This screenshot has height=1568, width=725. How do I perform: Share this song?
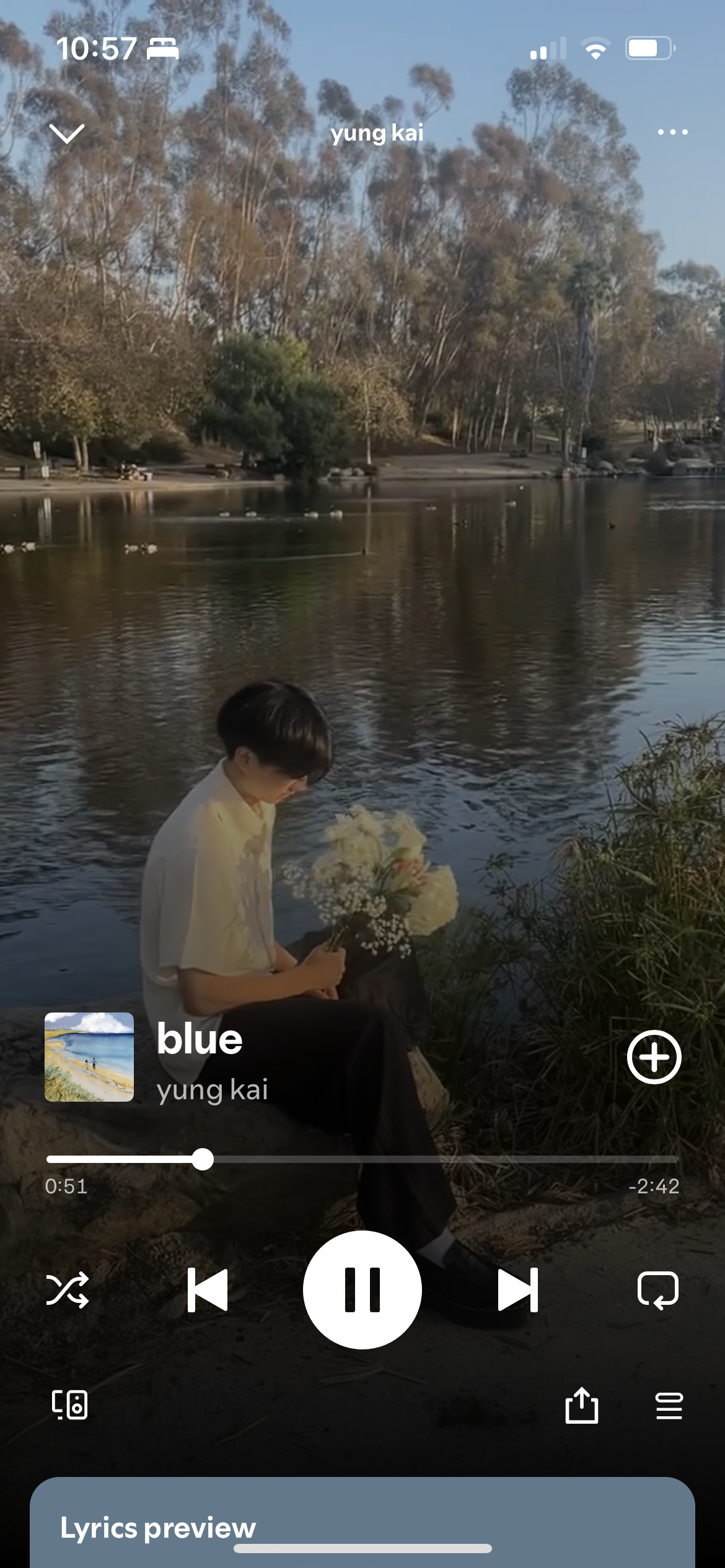tap(581, 1405)
